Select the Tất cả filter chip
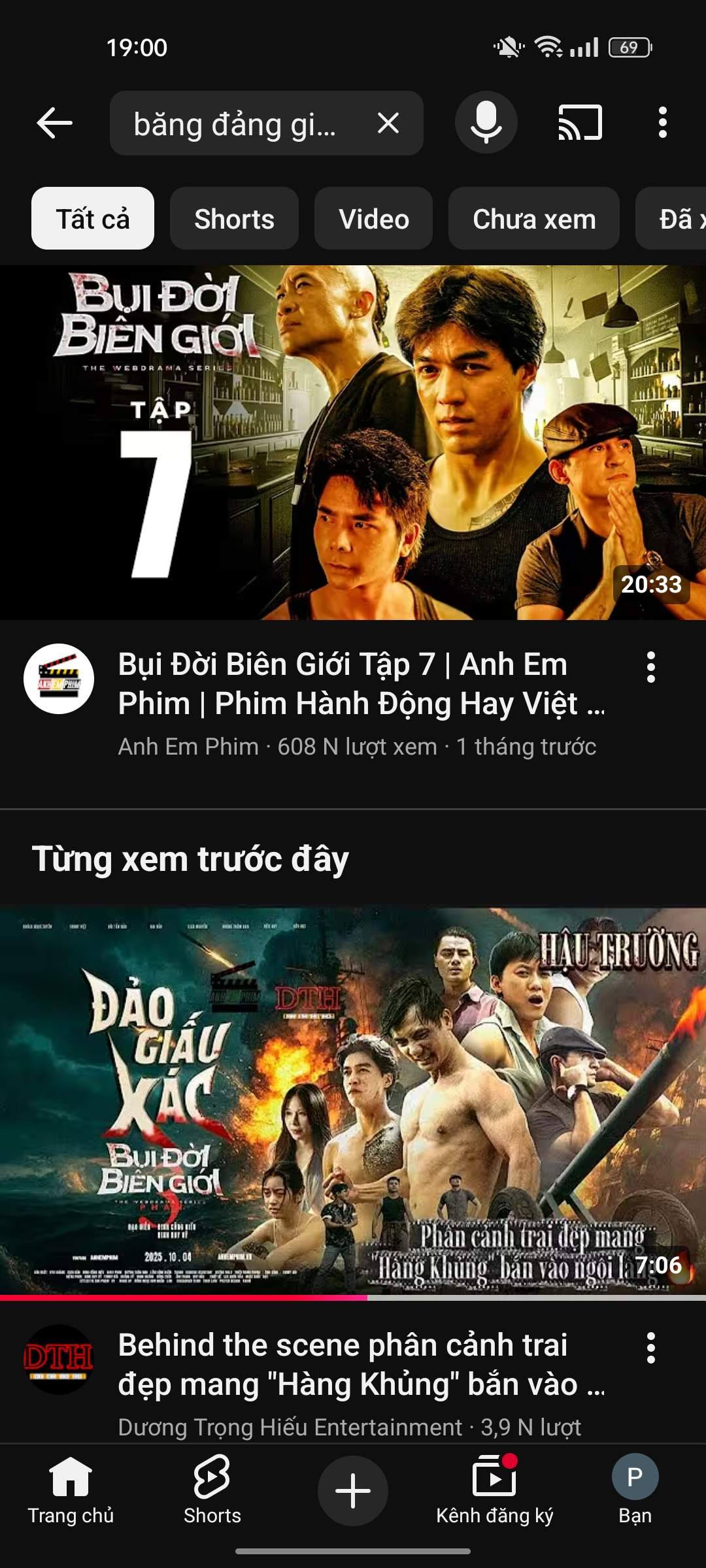This screenshot has width=706, height=1568. coord(93,219)
